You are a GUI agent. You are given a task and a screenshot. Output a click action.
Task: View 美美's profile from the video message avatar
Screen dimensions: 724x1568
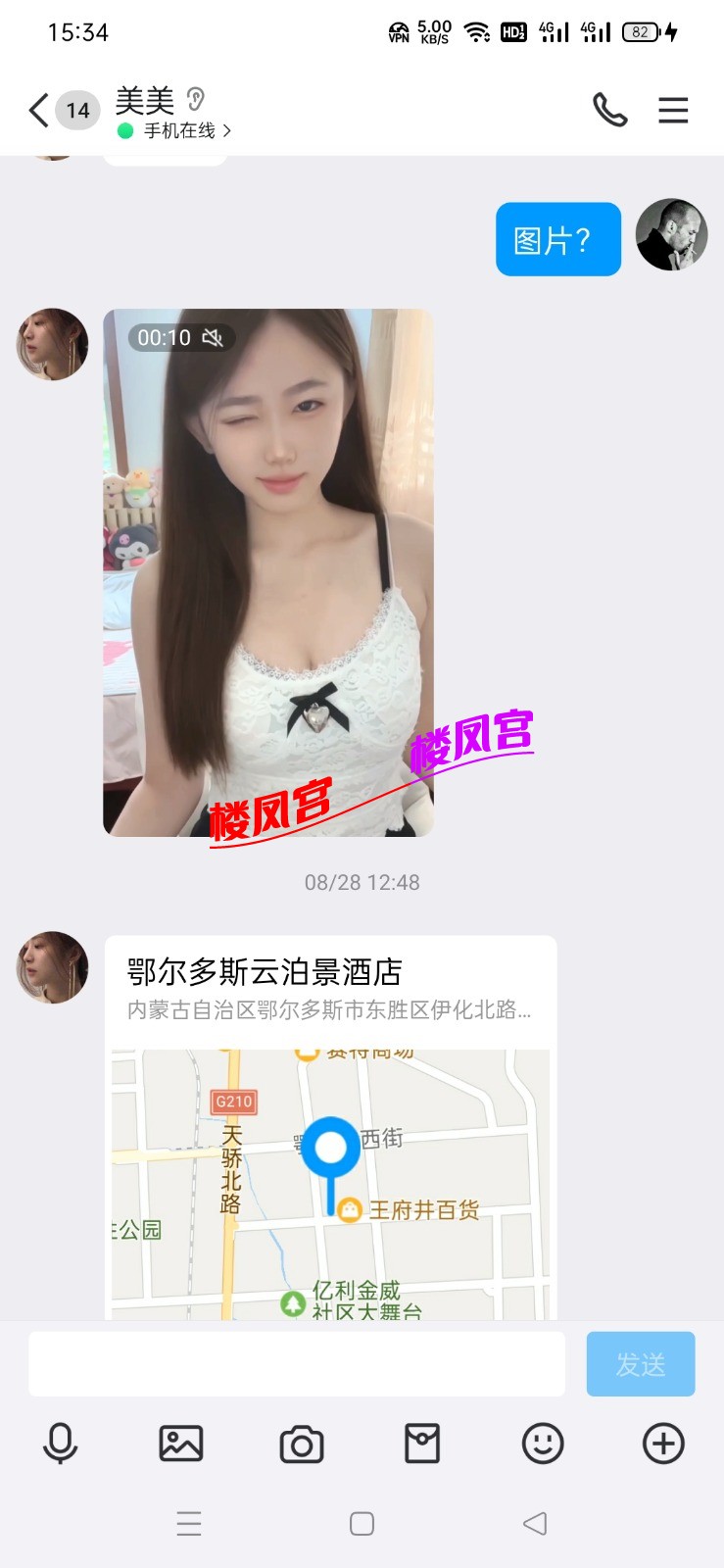[x=53, y=345]
